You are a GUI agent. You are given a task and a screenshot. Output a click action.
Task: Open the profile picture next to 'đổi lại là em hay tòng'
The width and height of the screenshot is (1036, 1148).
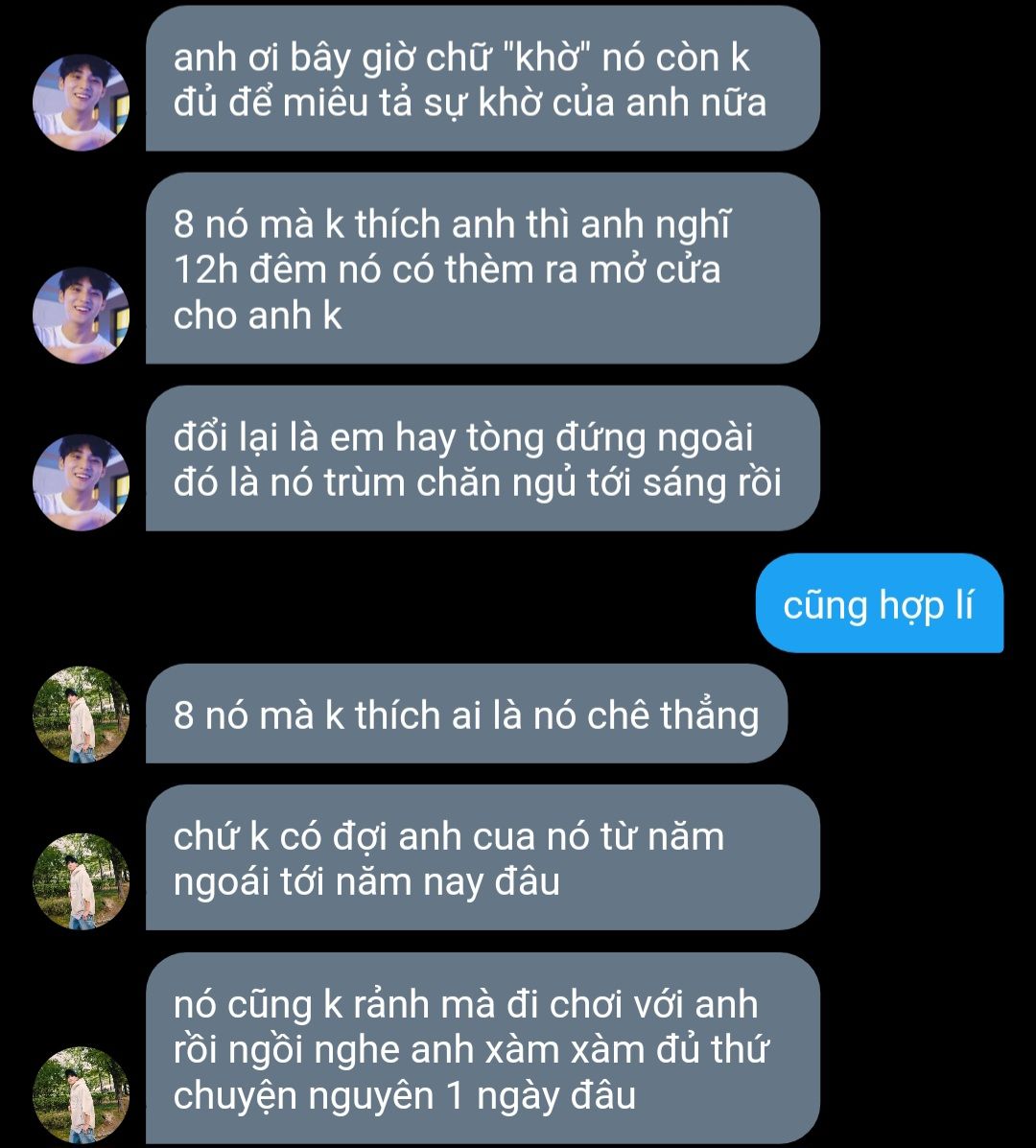tap(82, 481)
